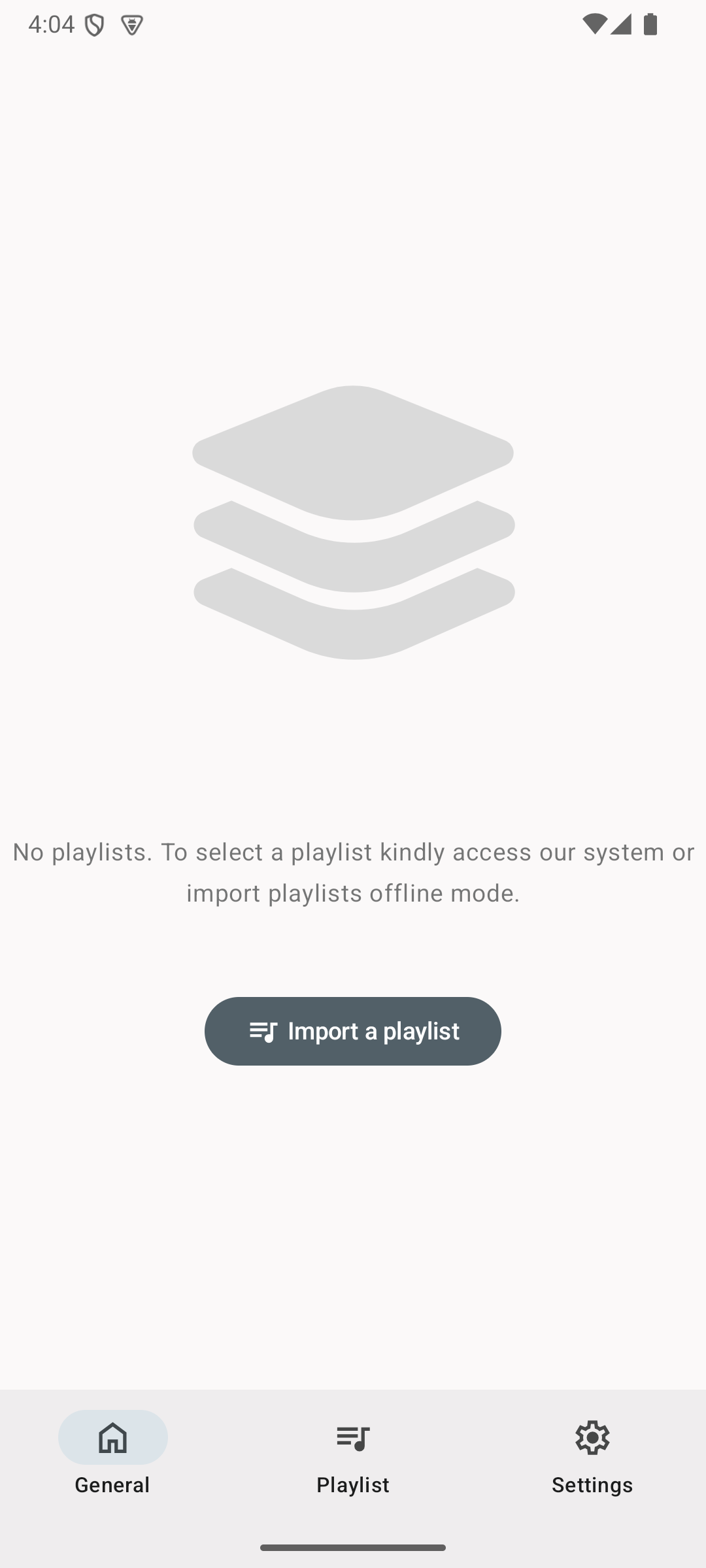Tap the Playlist label text

coord(352,1484)
